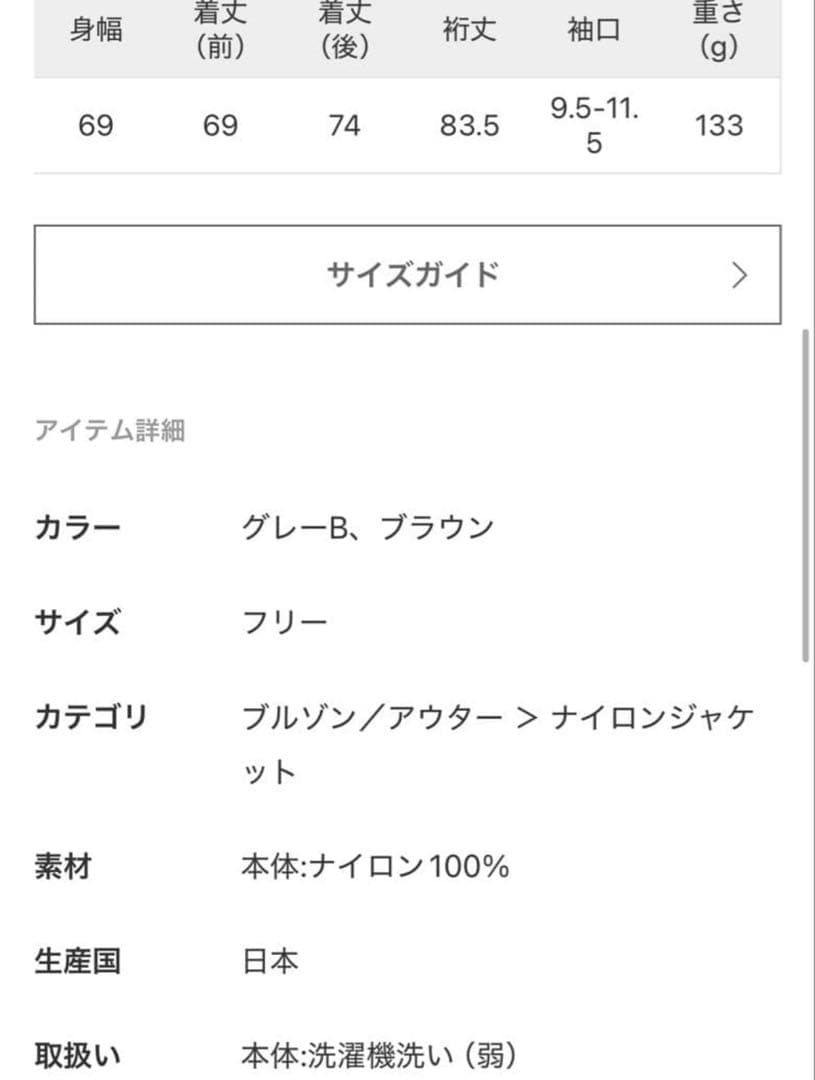Click the グレーB、ブラウン color value
This screenshot has height=1080, width=815.
(369, 525)
